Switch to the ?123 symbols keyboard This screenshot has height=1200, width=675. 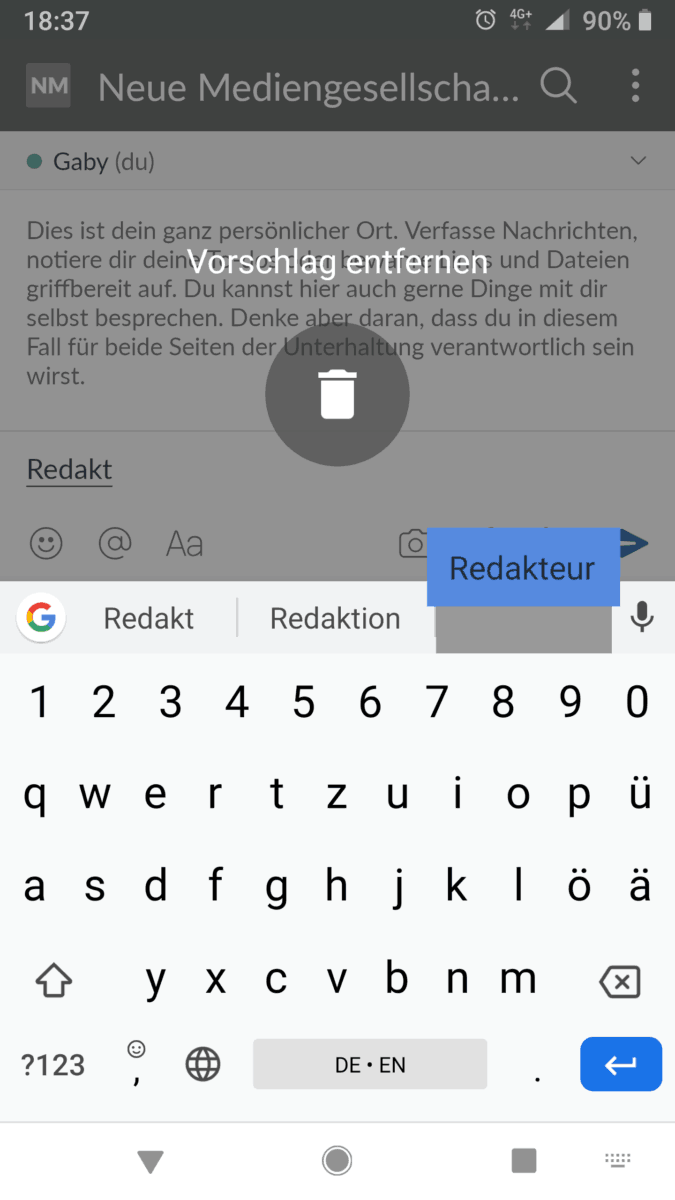click(52, 1065)
